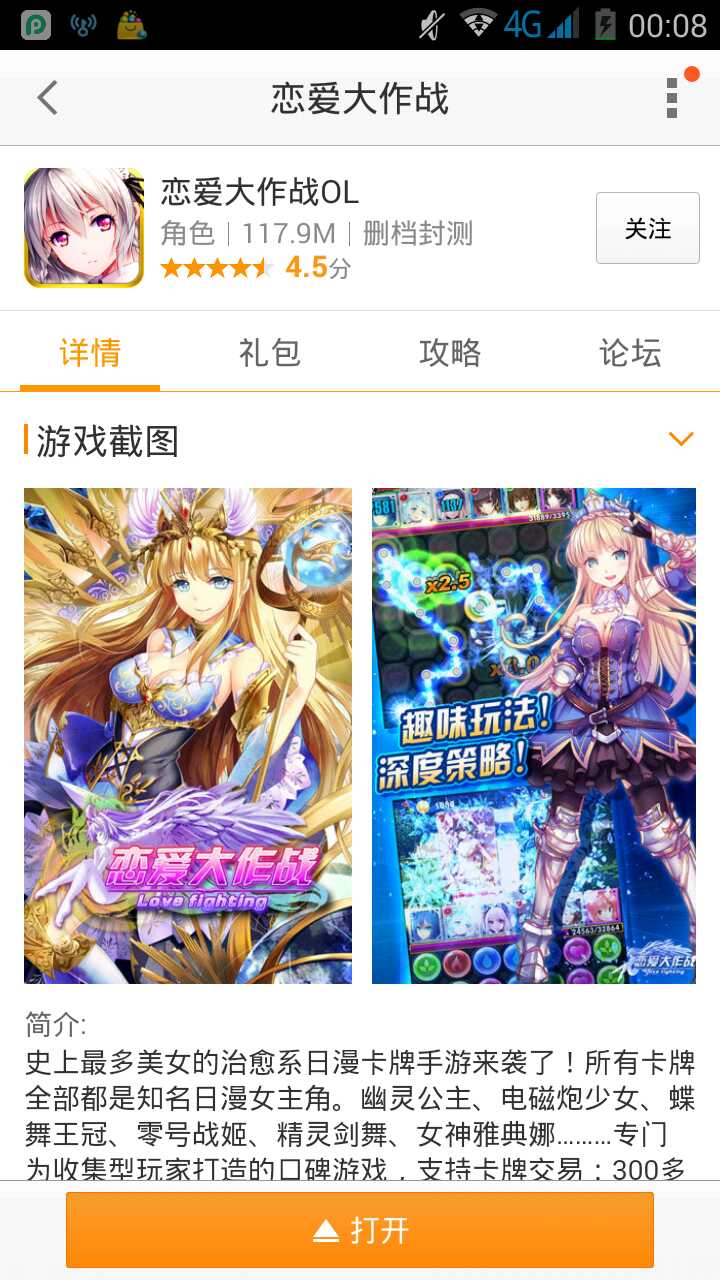Open the first game screenshot with the 恋爱大作战 logo
The width and height of the screenshot is (720, 1280).
(x=188, y=735)
